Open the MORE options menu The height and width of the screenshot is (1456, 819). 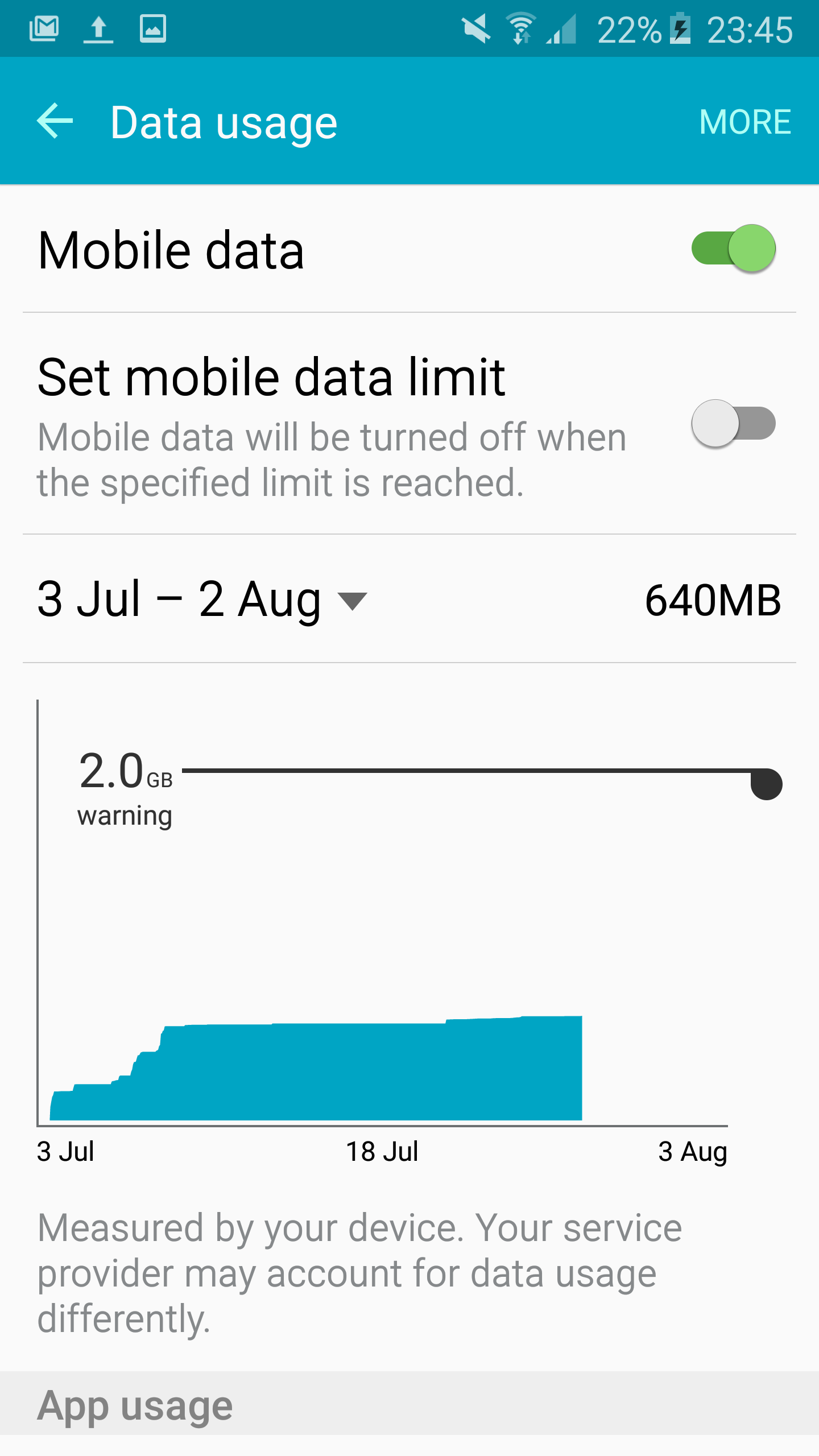pos(745,122)
